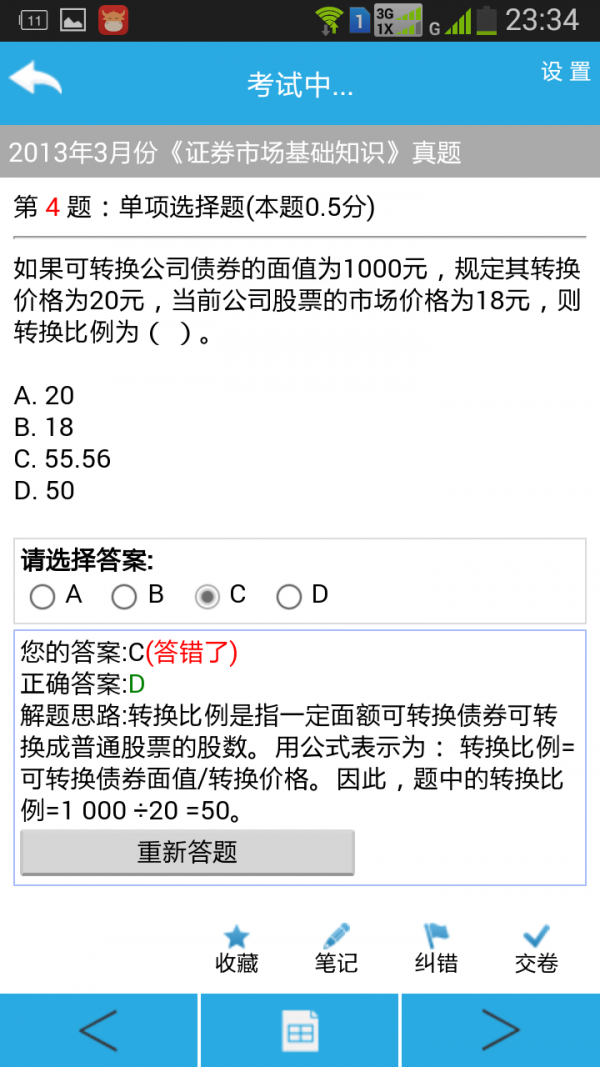Screen dimensions: 600x1067
Task: Add question to 收藏 favorites
Action: 237,948
